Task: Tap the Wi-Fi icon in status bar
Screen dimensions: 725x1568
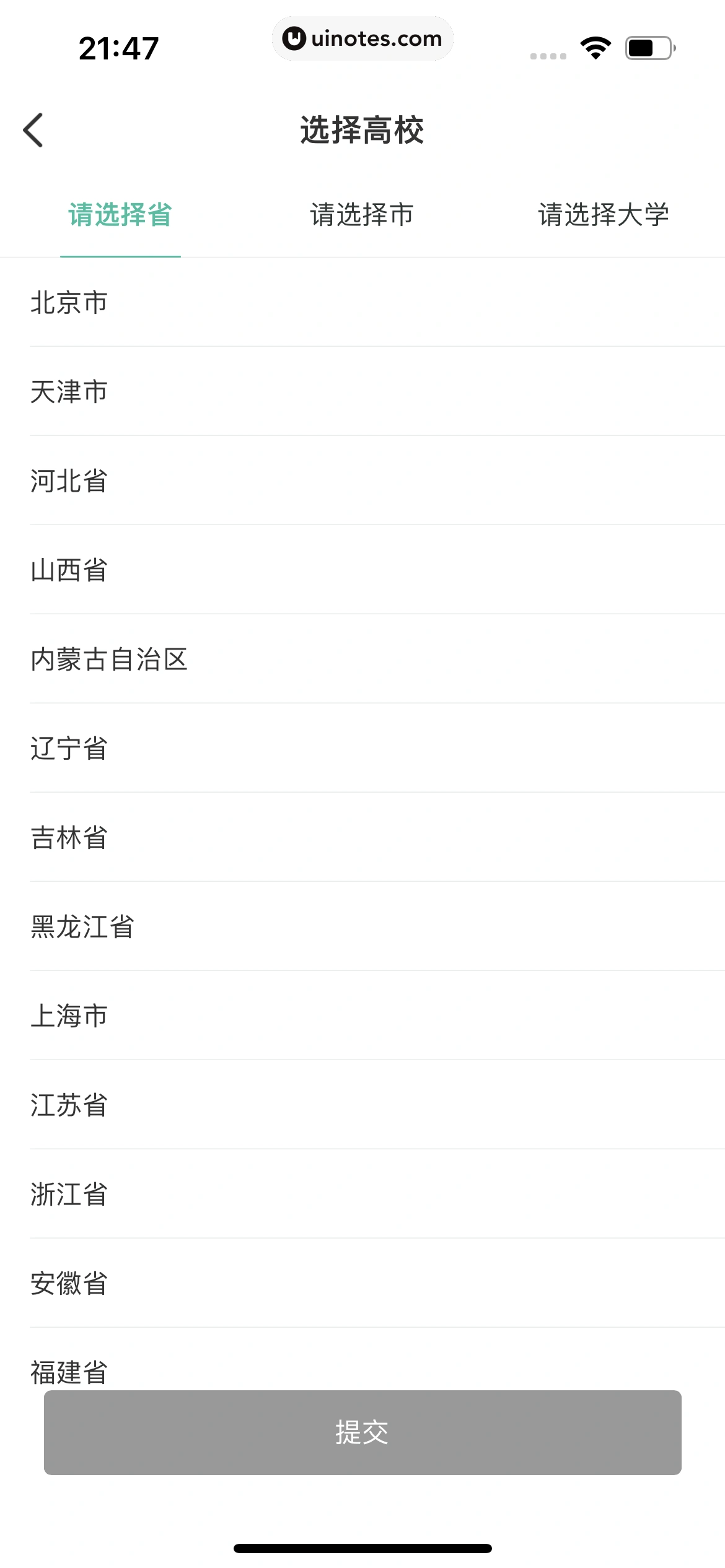Action: (x=596, y=46)
